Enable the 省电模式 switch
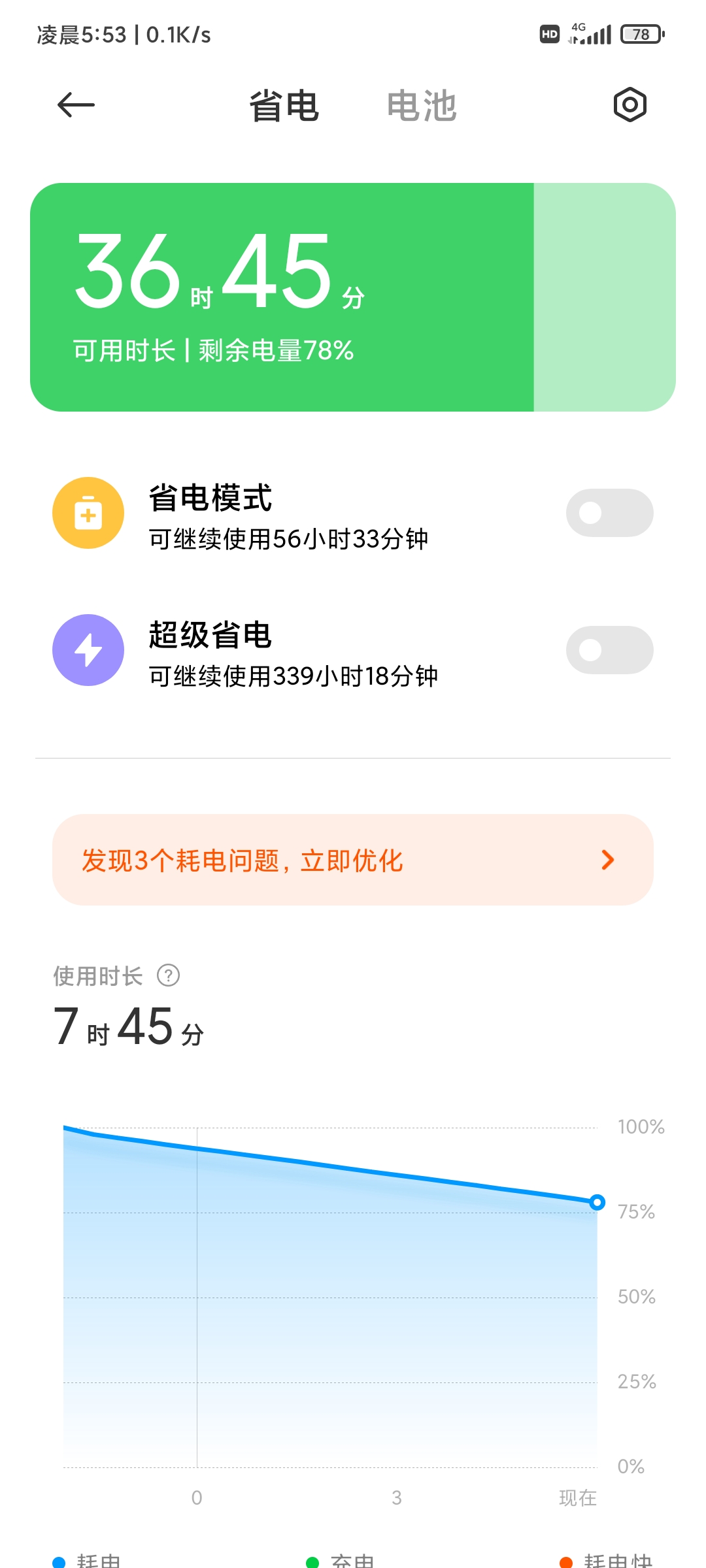Image resolution: width=706 pixels, height=1568 pixels. point(609,513)
